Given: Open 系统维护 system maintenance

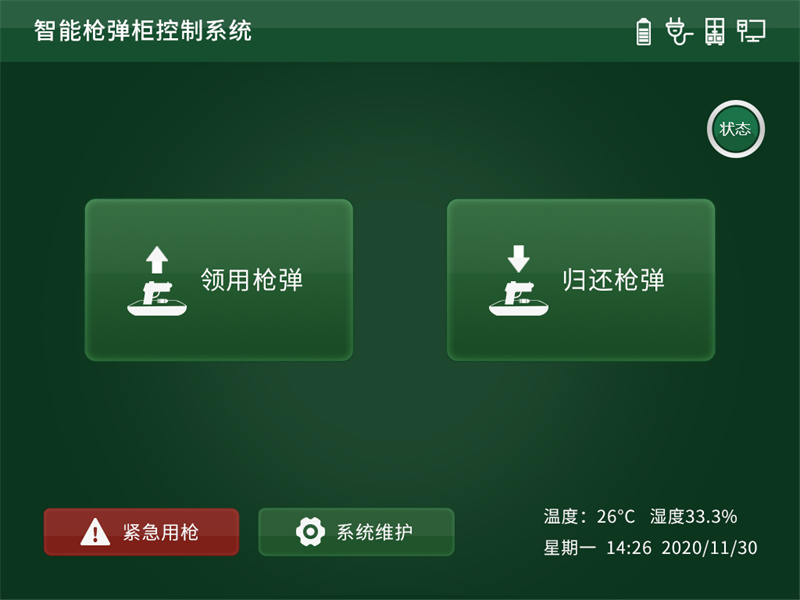Looking at the screenshot, I should [356, 532].
